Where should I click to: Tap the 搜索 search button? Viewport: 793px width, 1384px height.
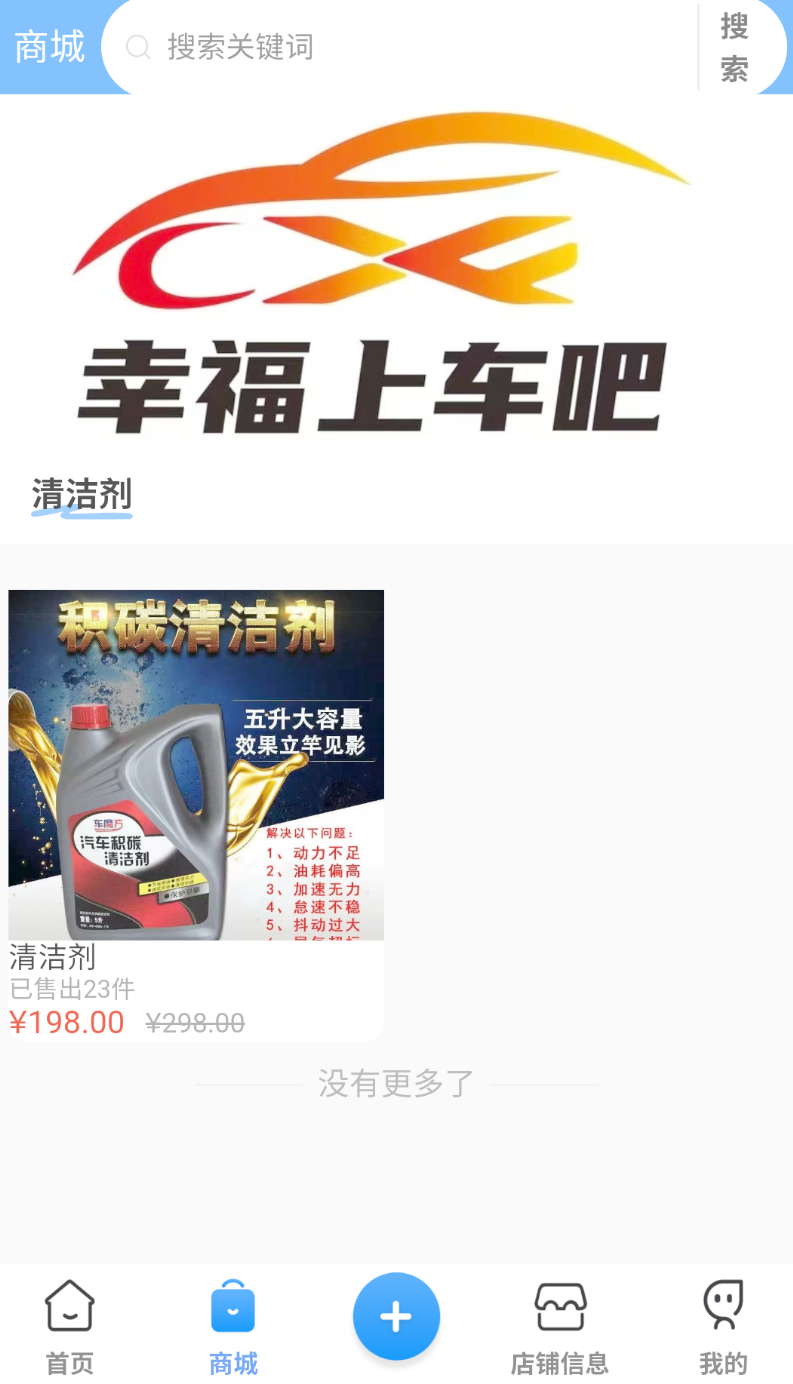point(735,46)
